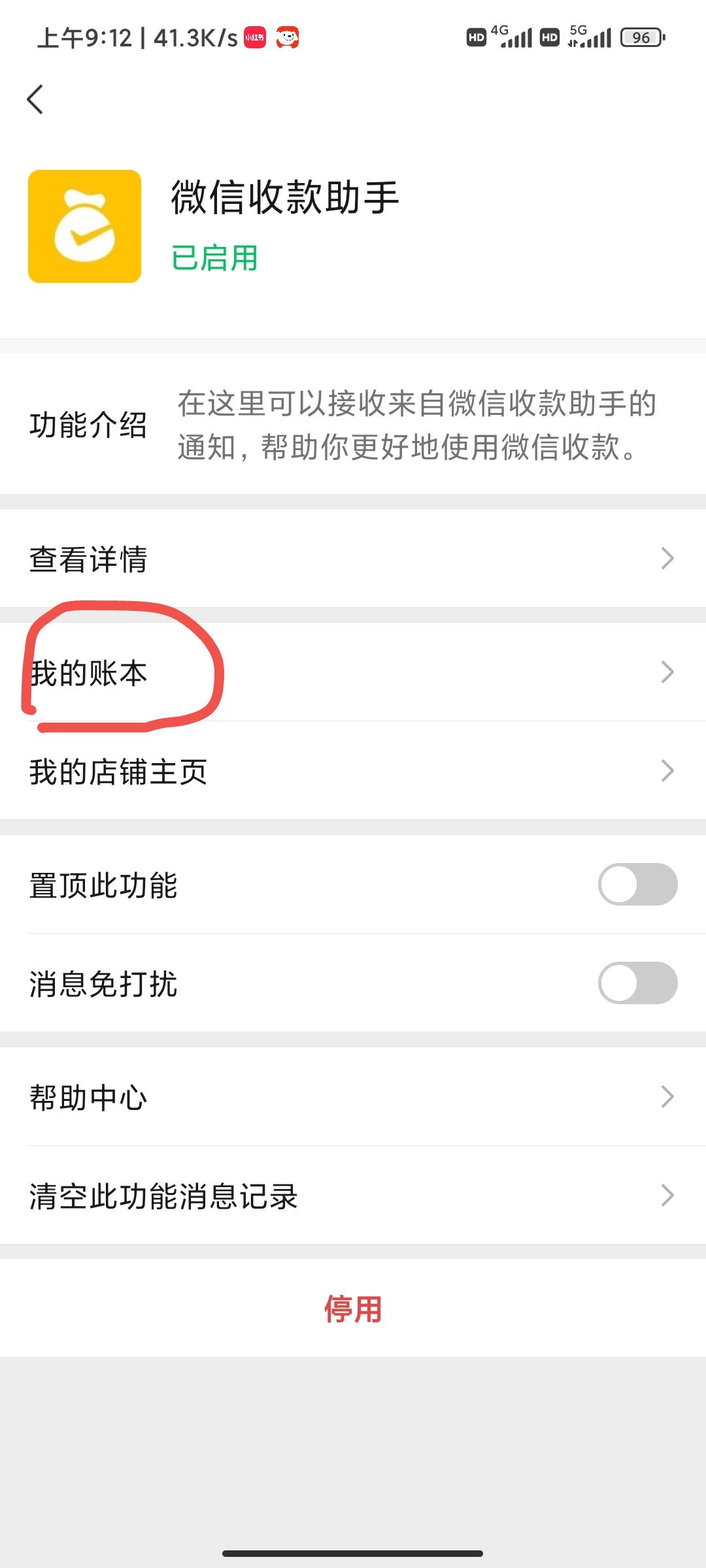
Task: Turn on 消息免打扰
Action: [x=637, y=983]
